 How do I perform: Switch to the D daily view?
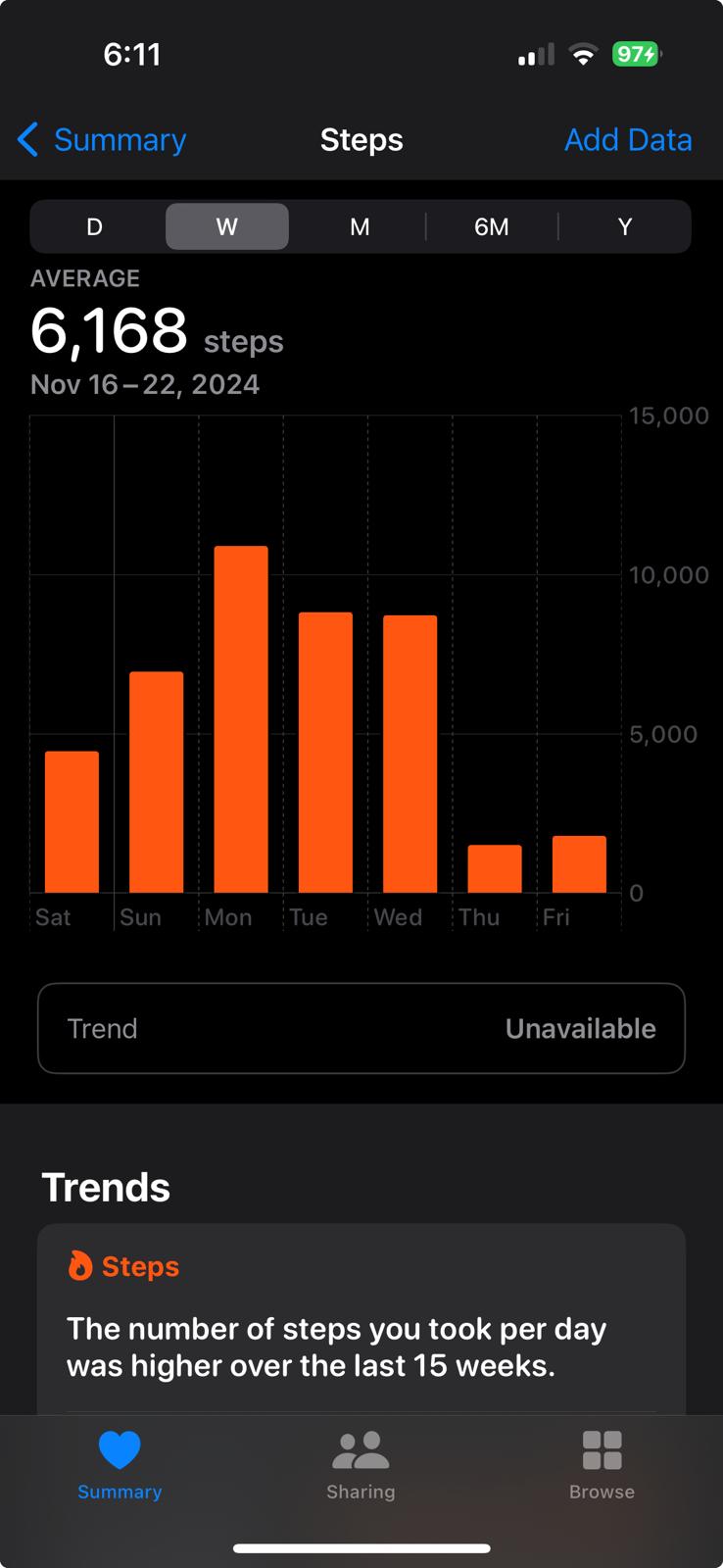pos(94,226)
